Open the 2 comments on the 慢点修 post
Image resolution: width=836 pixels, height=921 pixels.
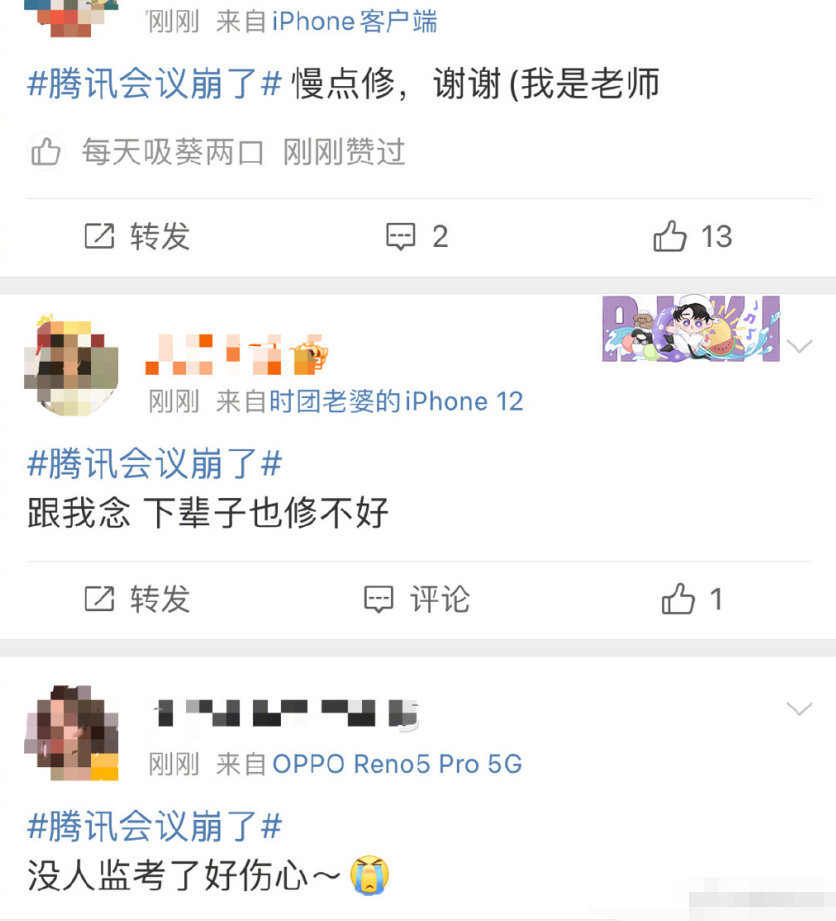[x=417, y=236]
